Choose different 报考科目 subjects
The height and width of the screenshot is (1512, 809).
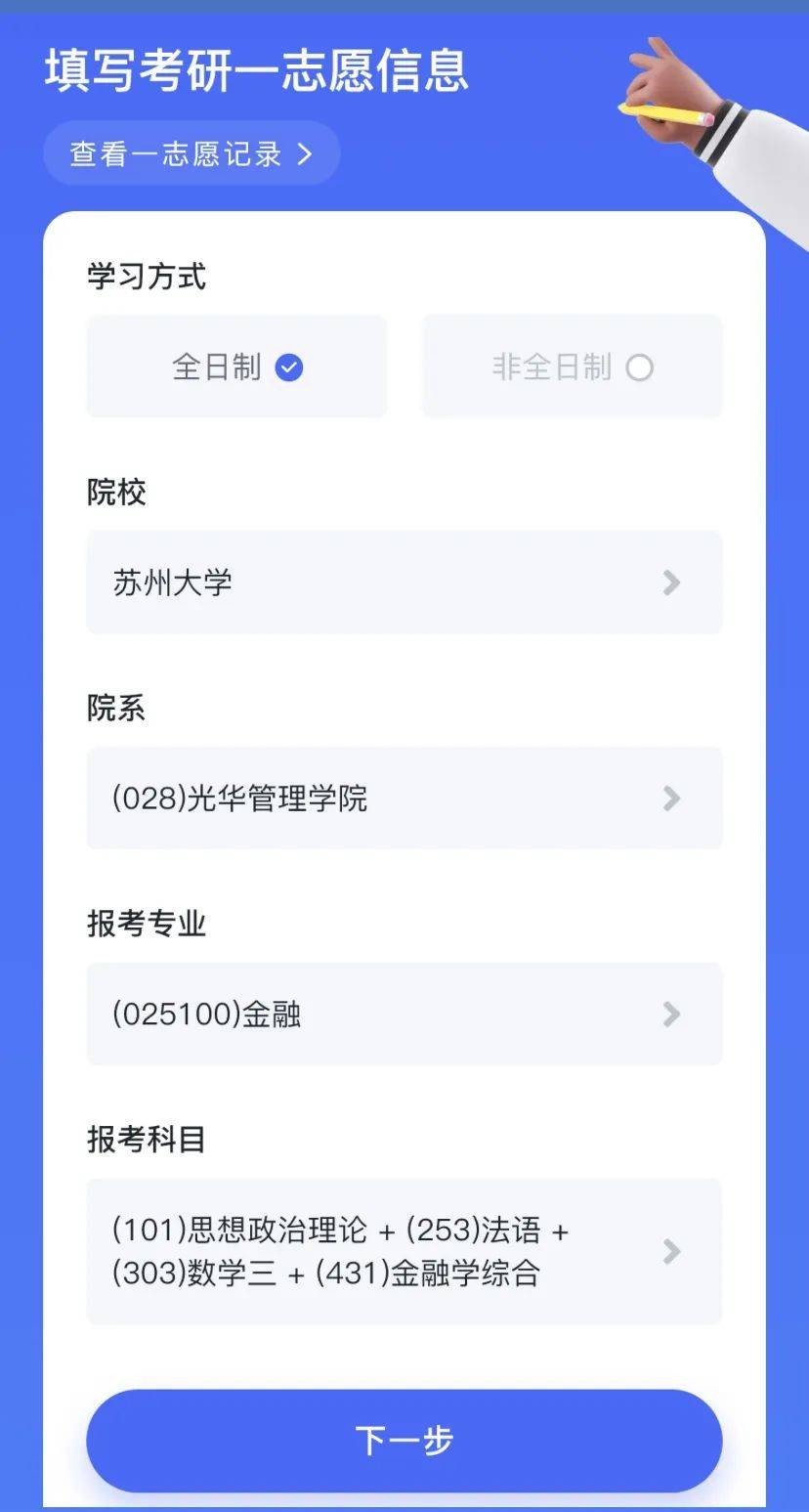(404, 1251)
